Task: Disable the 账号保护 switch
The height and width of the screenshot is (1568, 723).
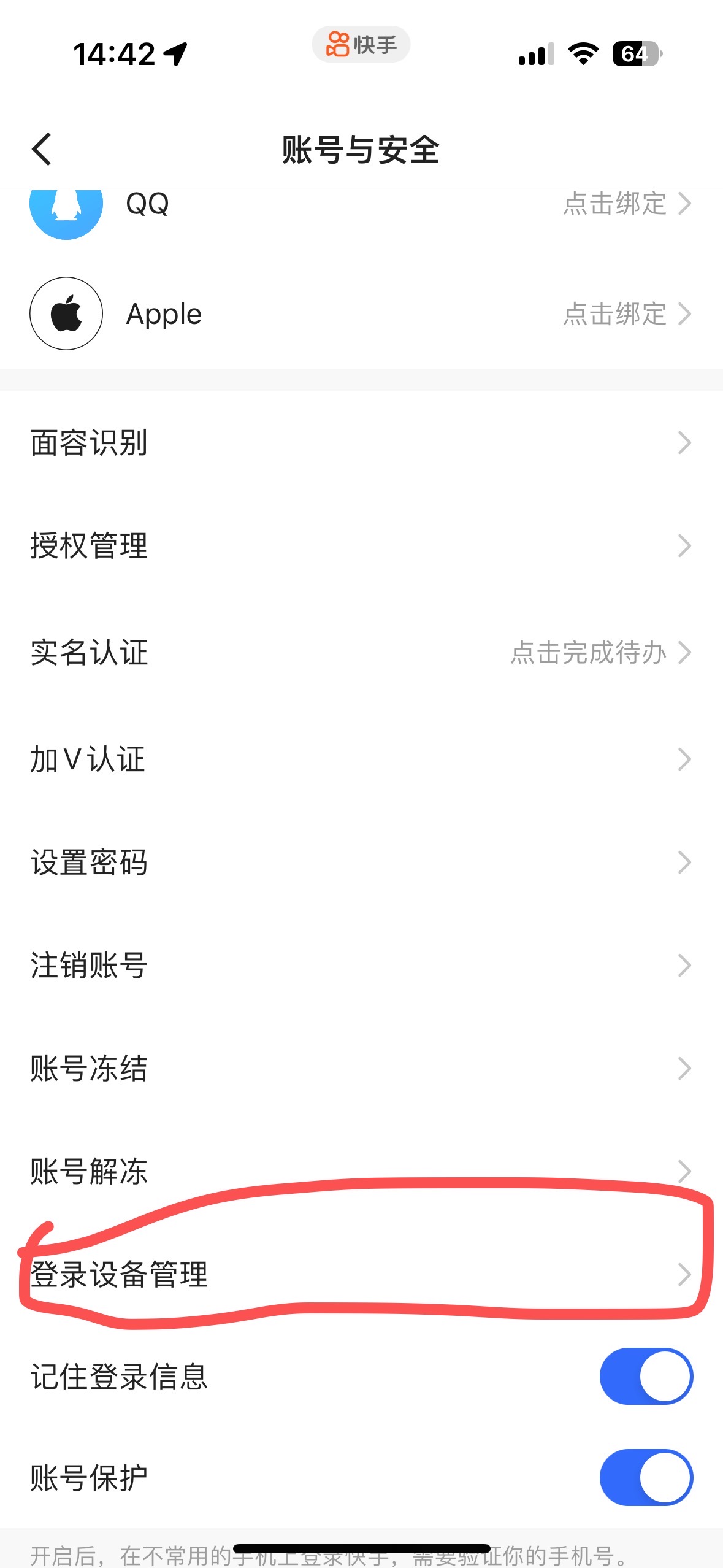Action: click(x=646, y=1477)
